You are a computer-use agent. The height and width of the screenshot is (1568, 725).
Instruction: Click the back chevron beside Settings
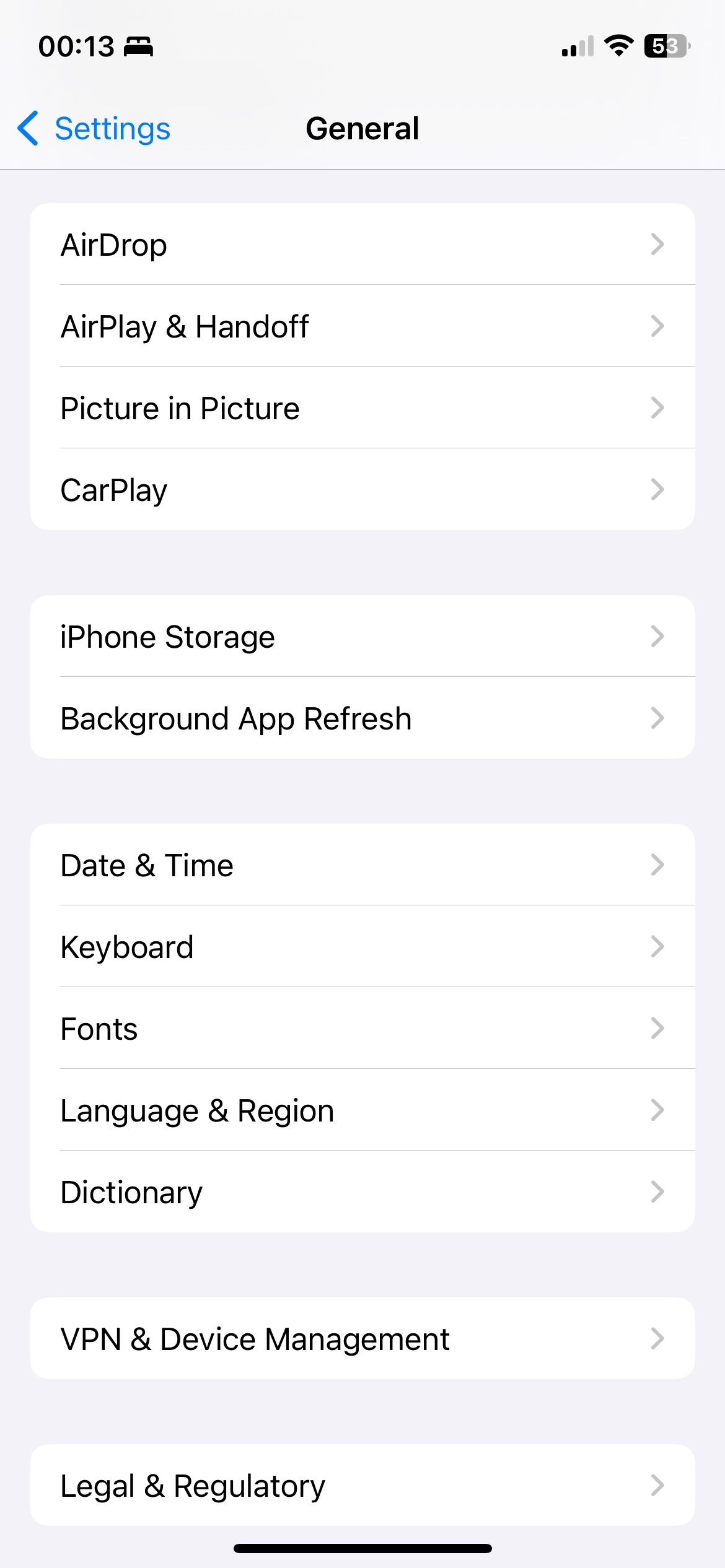27,128
